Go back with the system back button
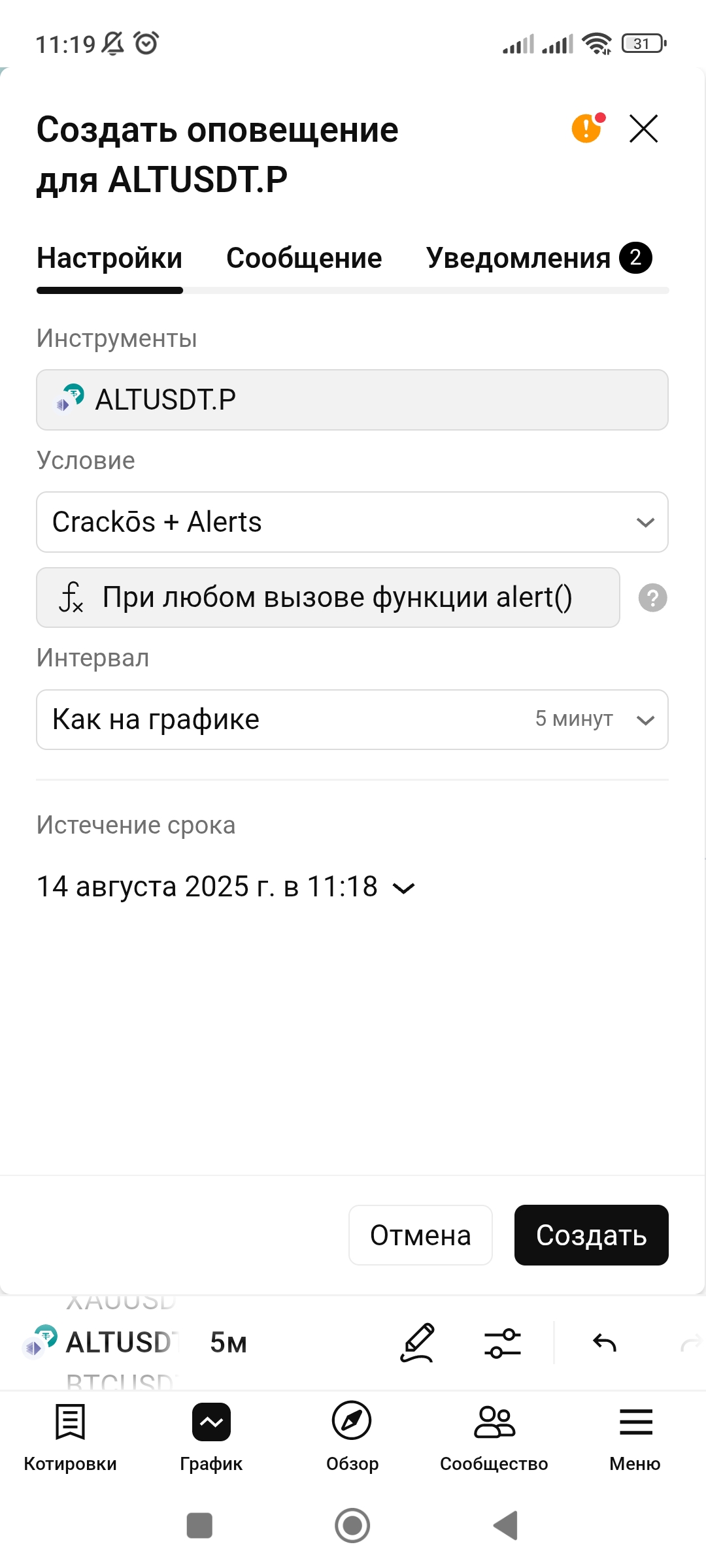This screenshot has height=1568, width=706. pyautogui.click(x=505, y=1526)
